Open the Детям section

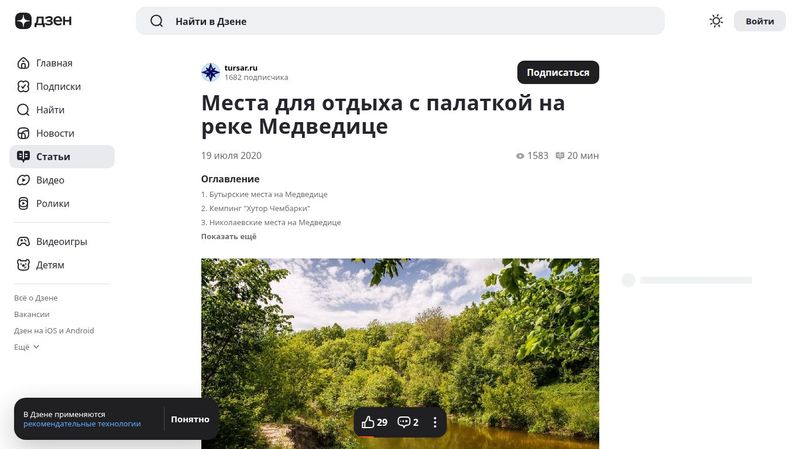(x=50, y=265)
